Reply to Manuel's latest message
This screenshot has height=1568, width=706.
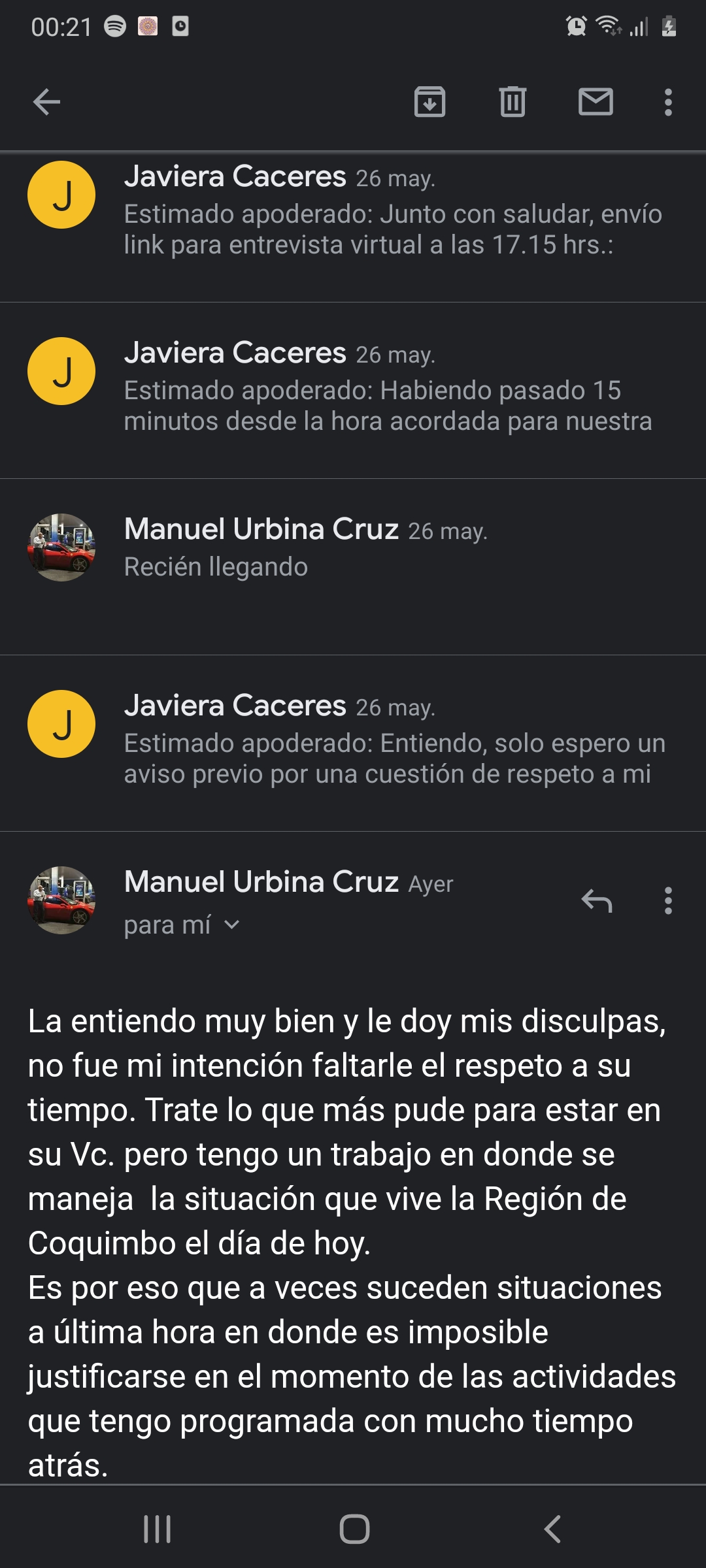(x=596, y=901)
